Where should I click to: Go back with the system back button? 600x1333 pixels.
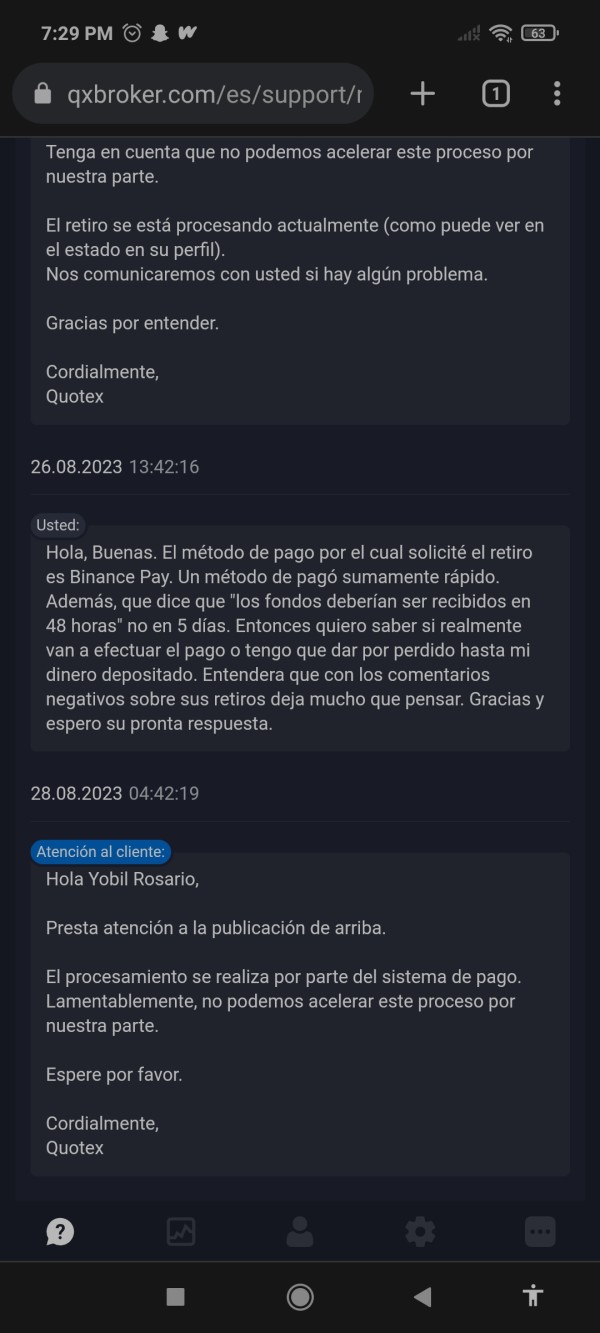coord(422,1297)
